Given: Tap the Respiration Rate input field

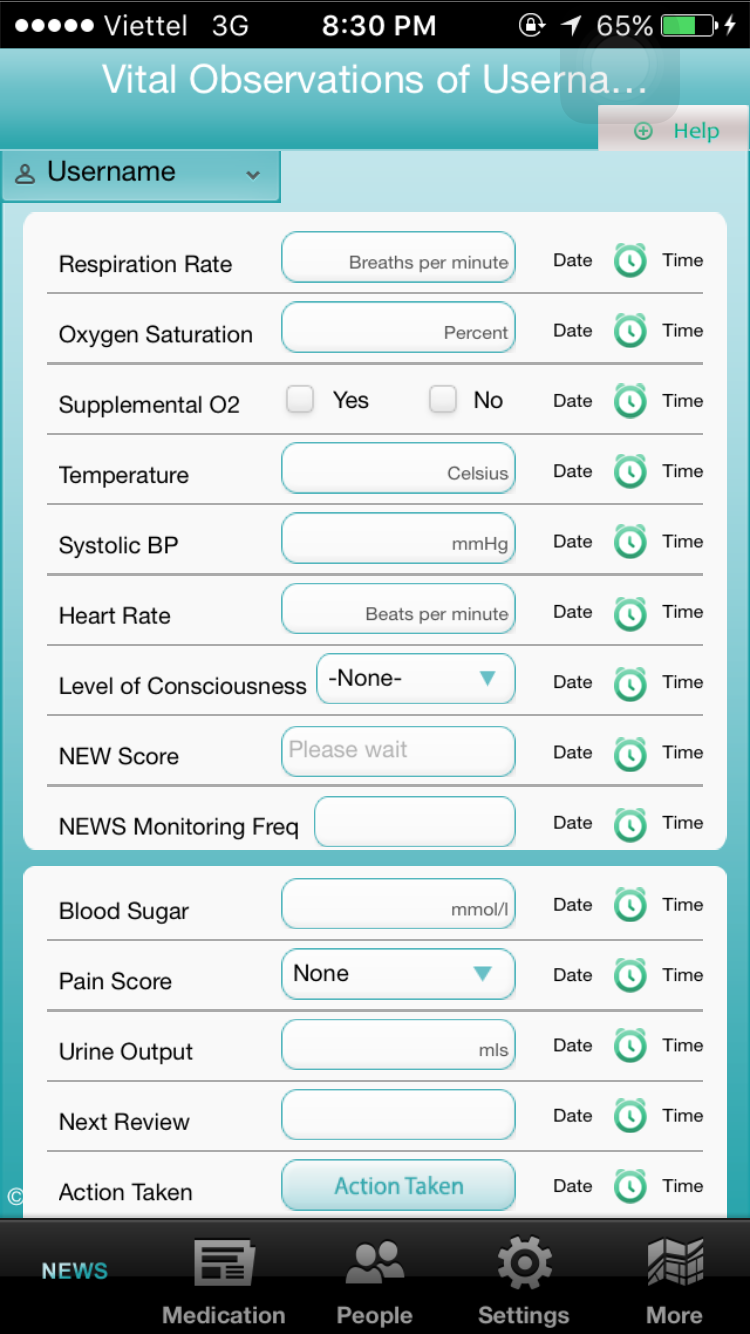Looking at the screenshot, I should click(x=398, y=258).
